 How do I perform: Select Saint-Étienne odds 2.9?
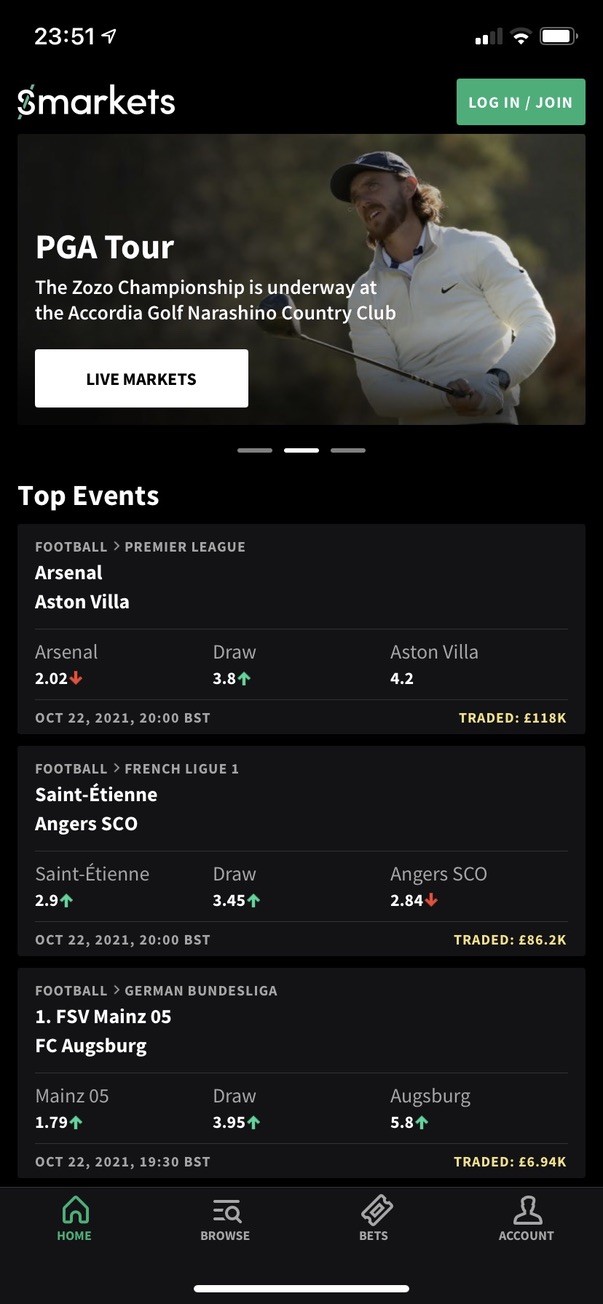click(92, 887)
